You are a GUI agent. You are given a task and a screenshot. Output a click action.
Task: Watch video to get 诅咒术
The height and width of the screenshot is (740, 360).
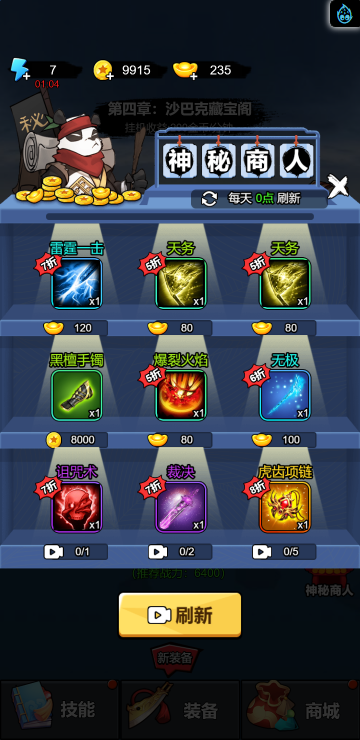[76, 552]
